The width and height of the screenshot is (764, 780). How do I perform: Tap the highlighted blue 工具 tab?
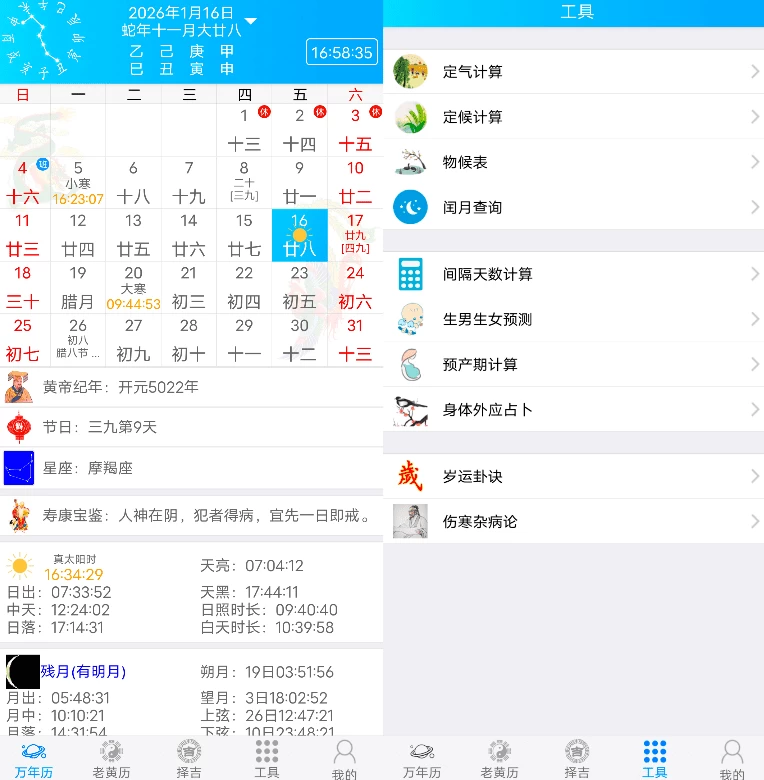click(655, 759)
